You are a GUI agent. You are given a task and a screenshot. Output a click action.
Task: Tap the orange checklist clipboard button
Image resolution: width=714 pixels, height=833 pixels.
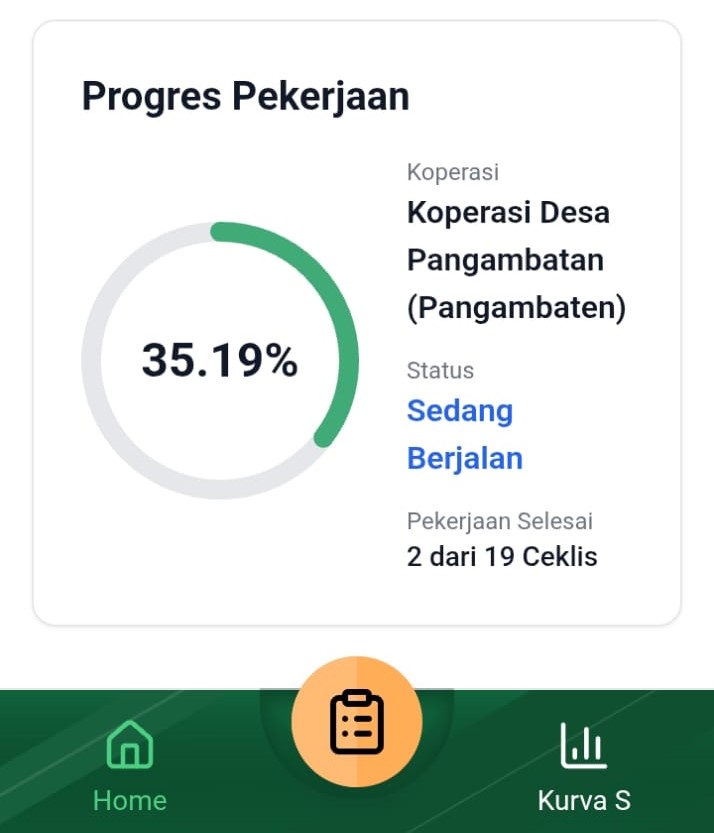(357, 721)
